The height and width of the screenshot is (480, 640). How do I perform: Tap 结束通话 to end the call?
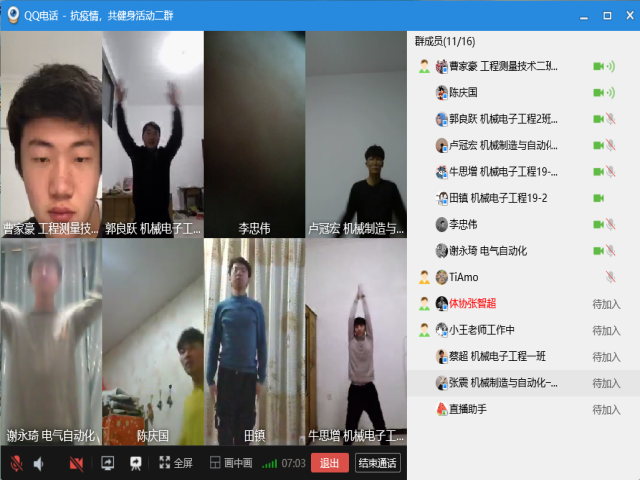tap(378, 463)
